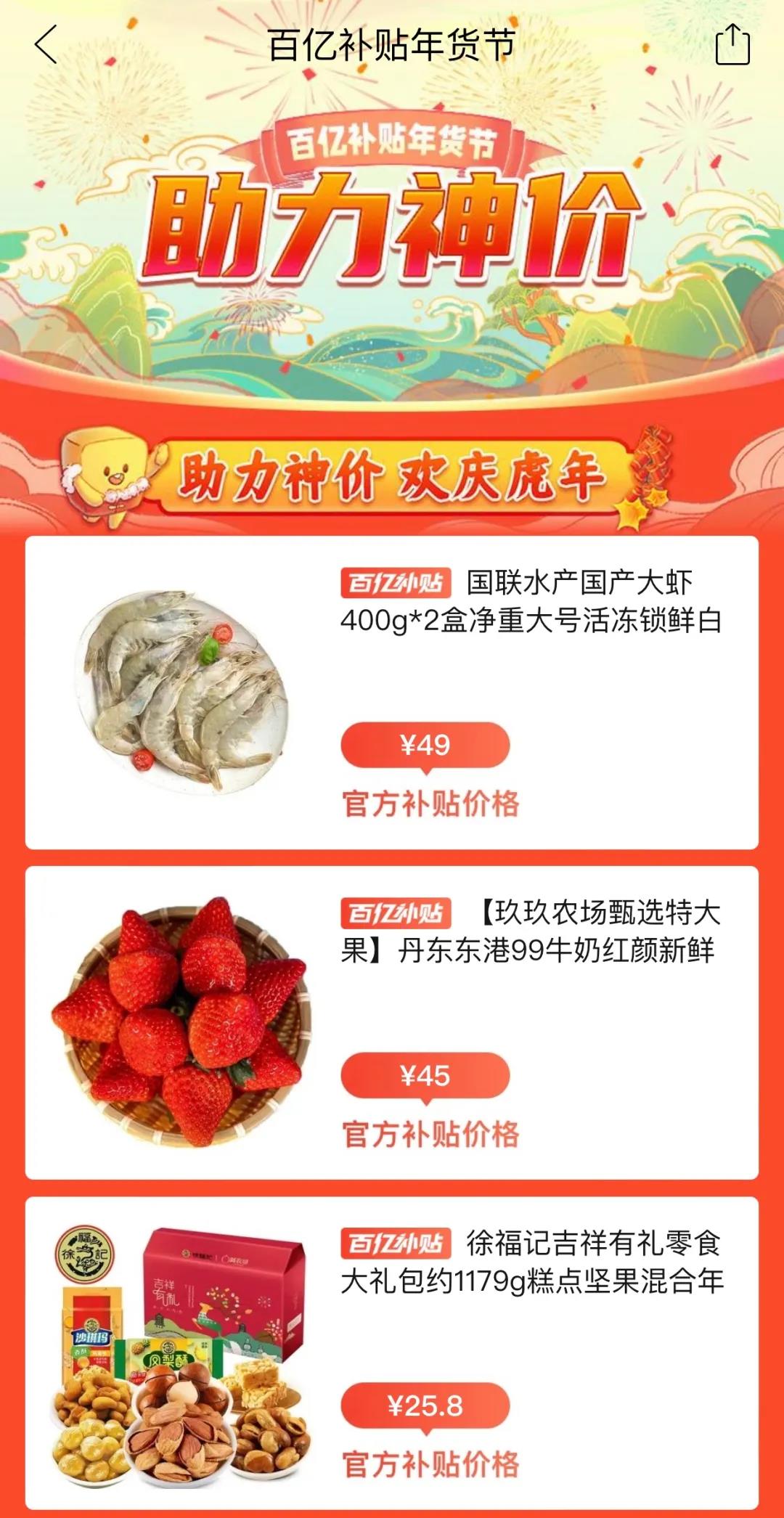
Task: Go back using the top-left arrow
Action: tap(46, 44)
